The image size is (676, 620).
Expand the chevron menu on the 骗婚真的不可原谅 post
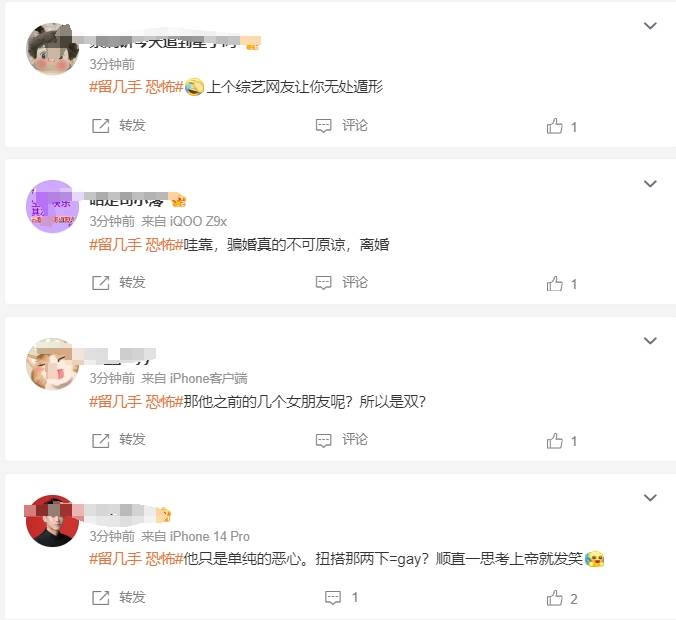click(x=650, y=184)
